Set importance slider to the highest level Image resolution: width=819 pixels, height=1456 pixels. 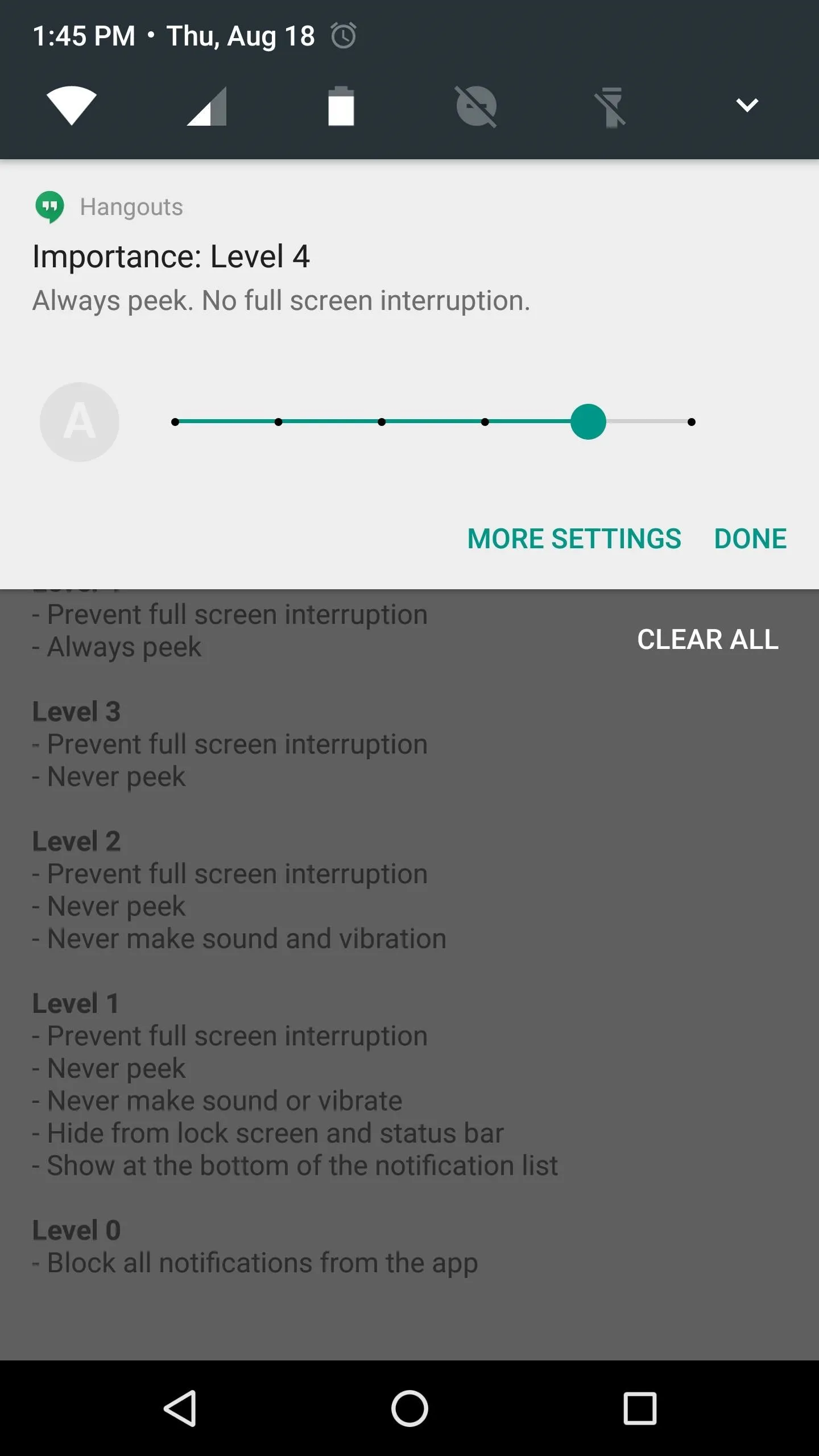[691, 422]
